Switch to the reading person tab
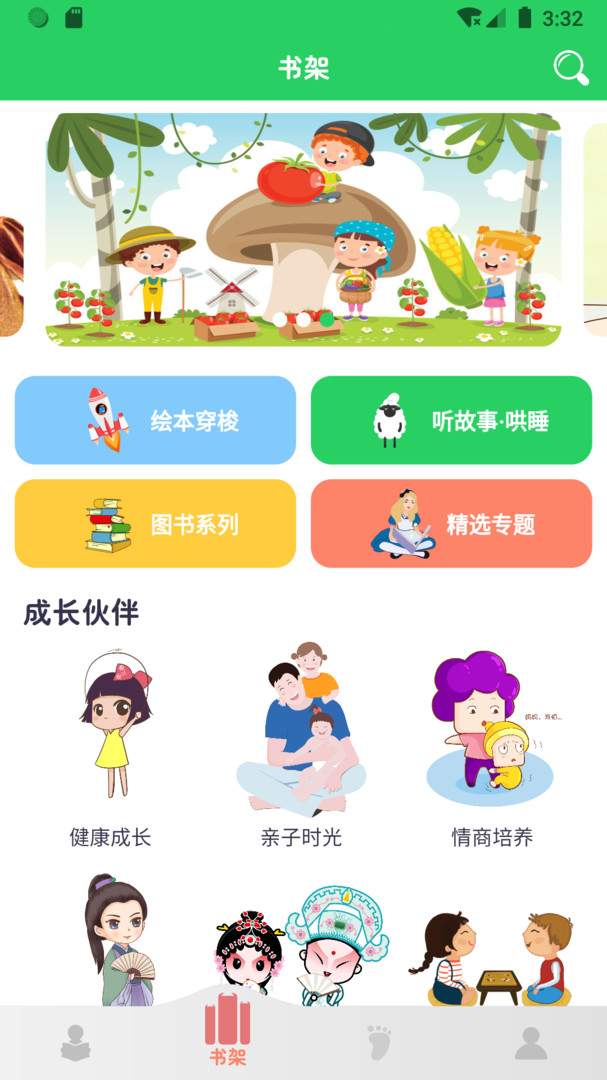 (x=75, y=1042)
